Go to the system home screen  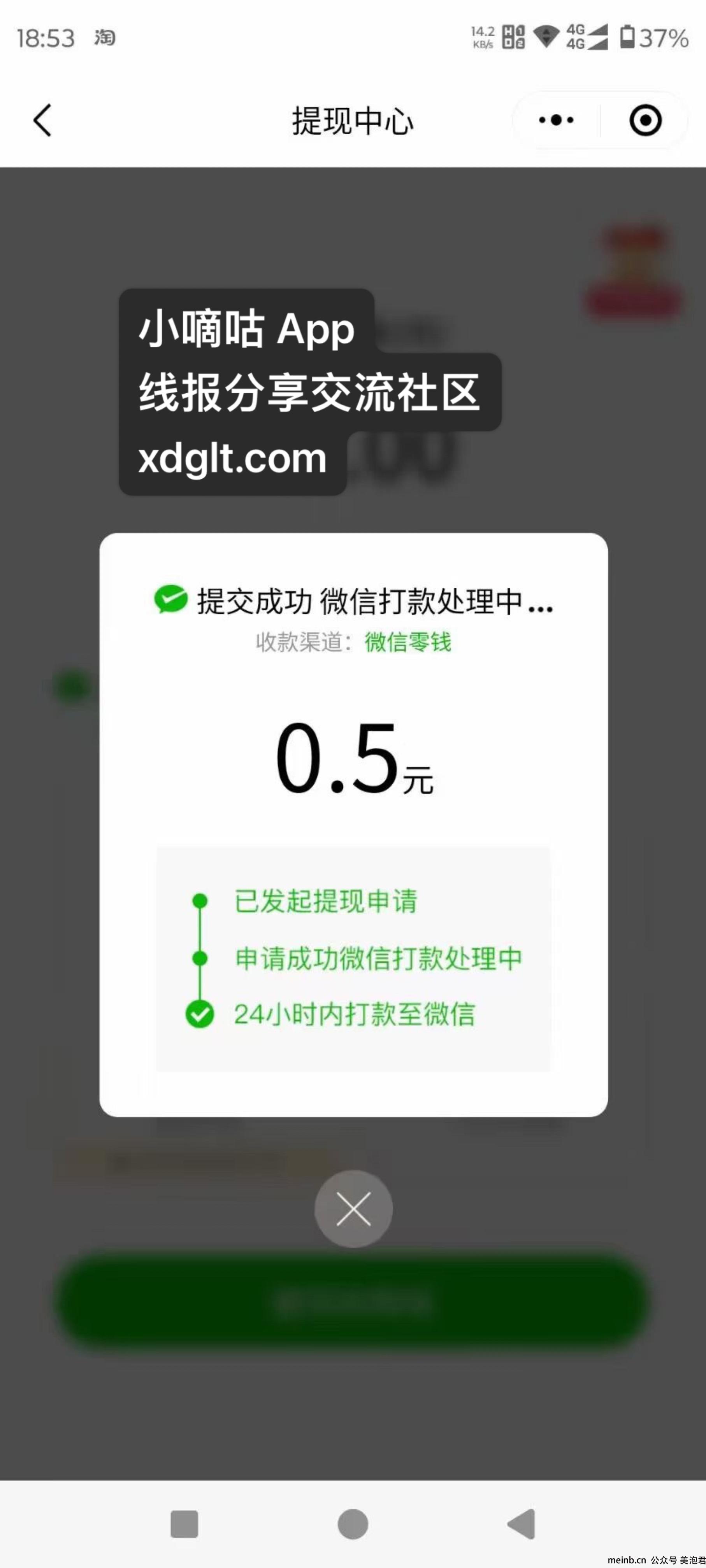coord(353,1524)
